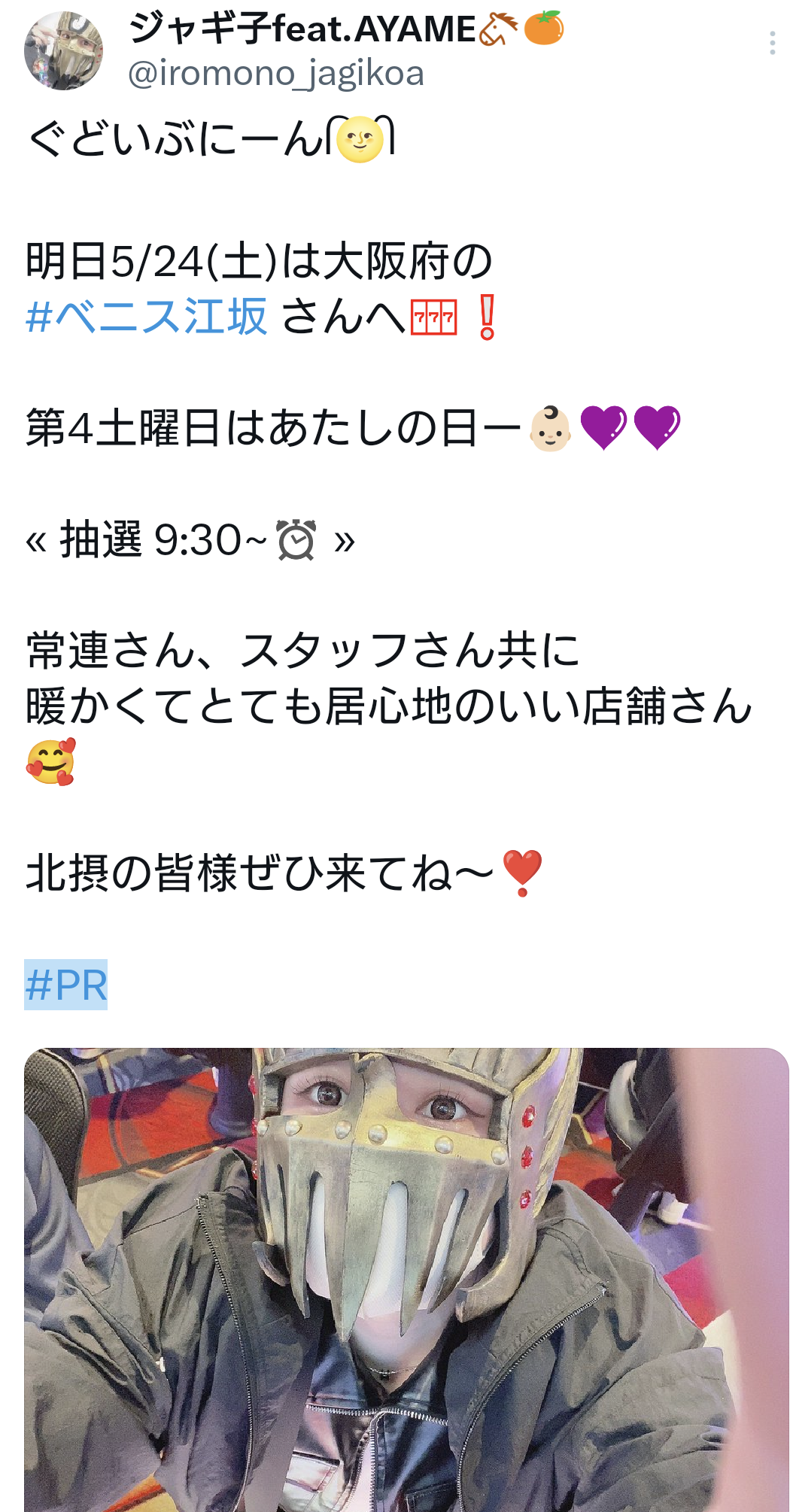Open the tweet's three-dot overflow menu
This screenshot has height=1512, width=790.
(x=772, y=43)
